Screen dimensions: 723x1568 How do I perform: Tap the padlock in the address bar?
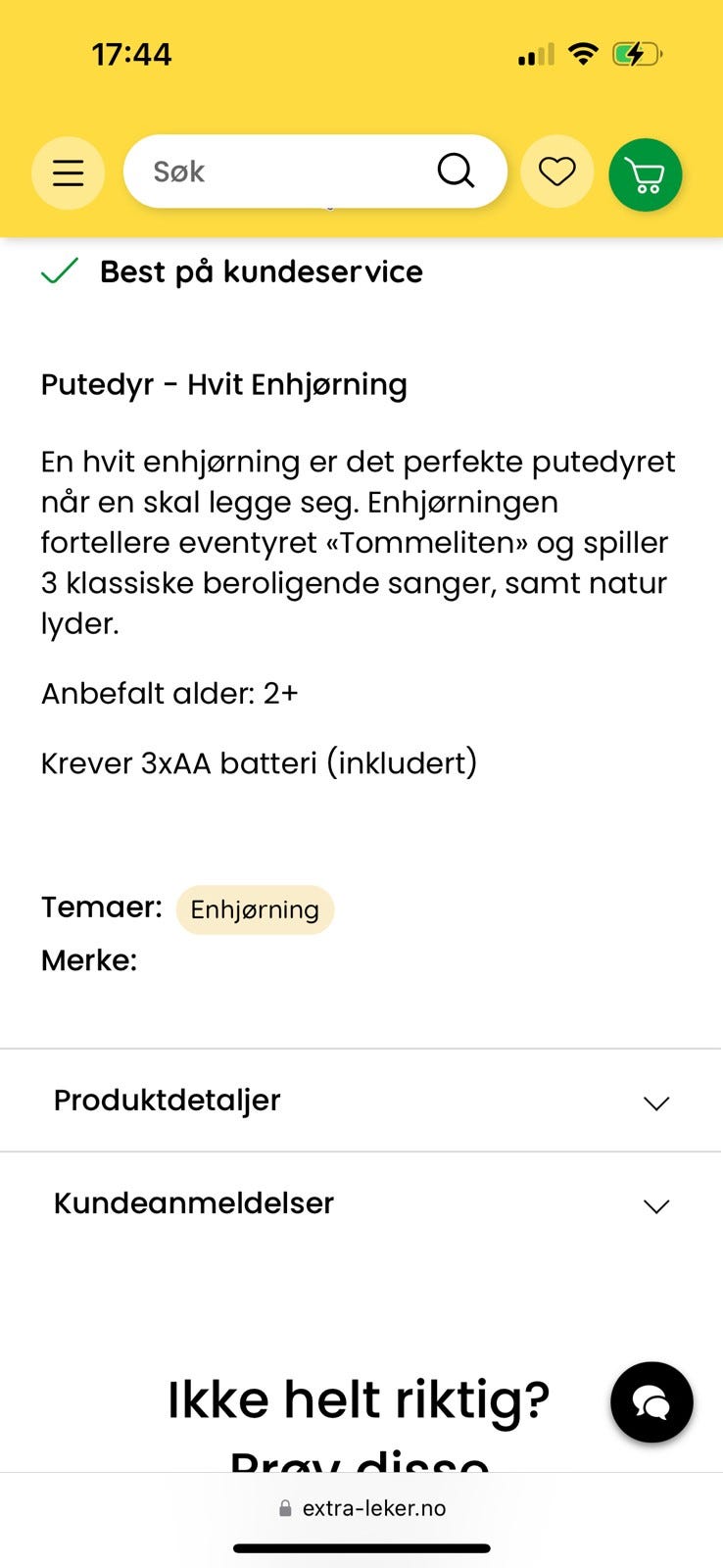(x=285, y=1507)
